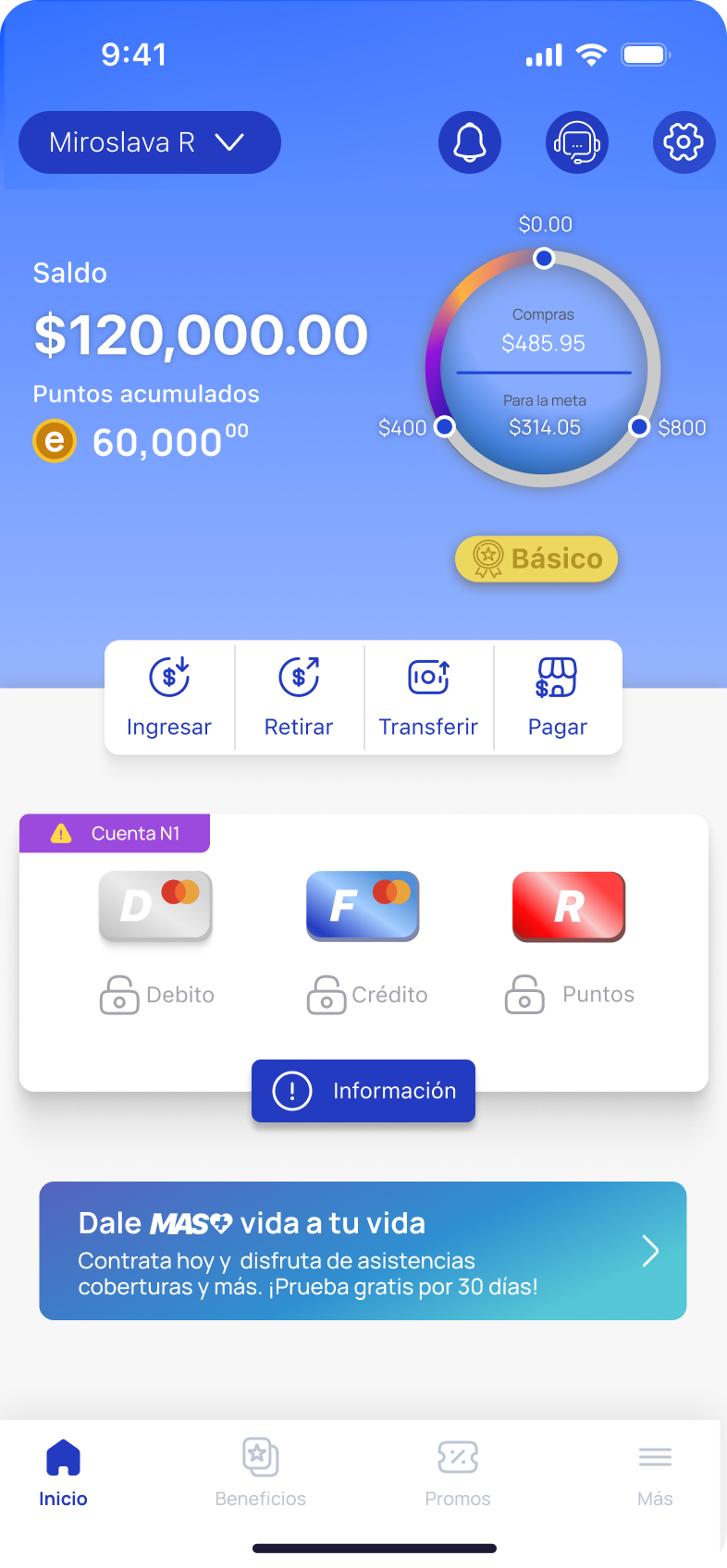
Task: Select Ingresar to deposit money
Action: (169, 698)
